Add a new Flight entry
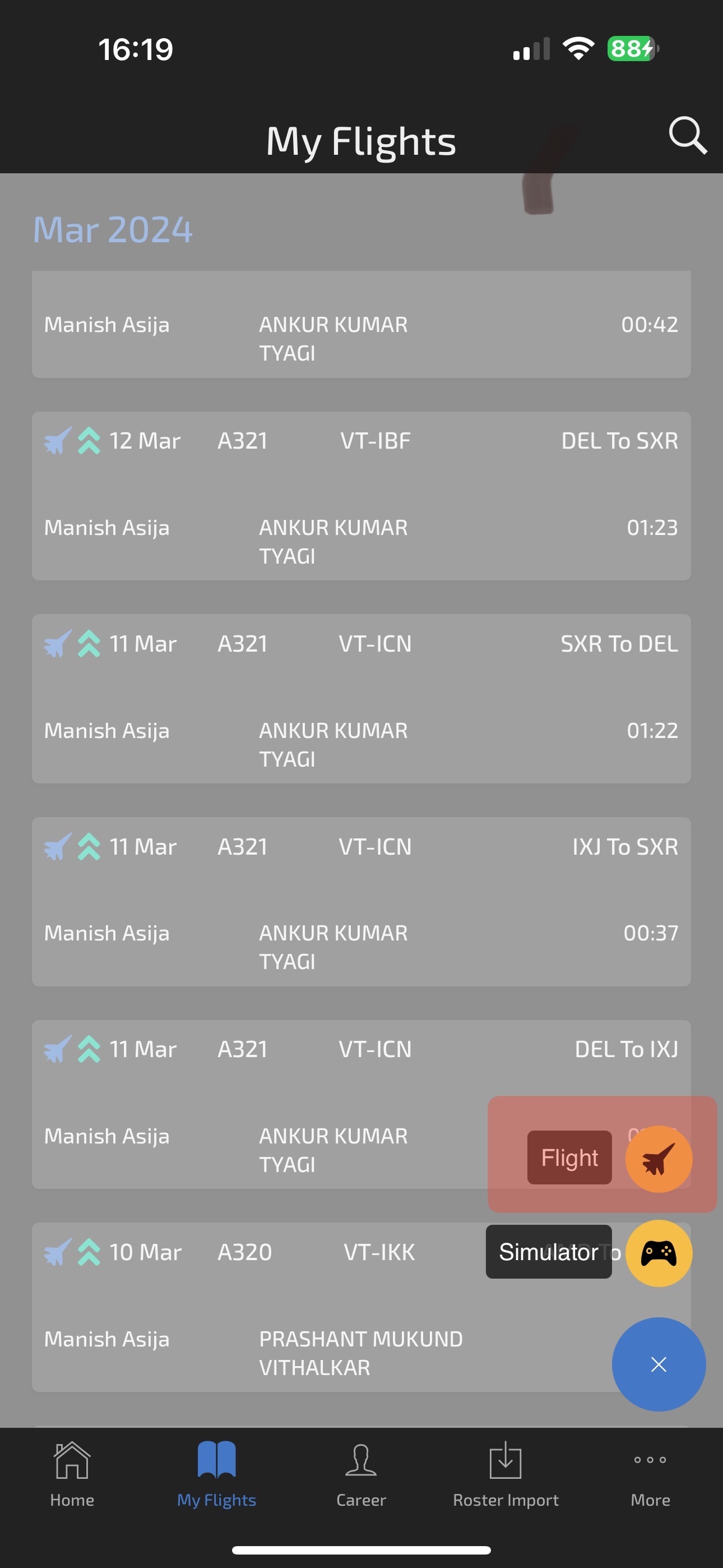The height and width of the screenshot is (1568, 723). (659, 1159)
